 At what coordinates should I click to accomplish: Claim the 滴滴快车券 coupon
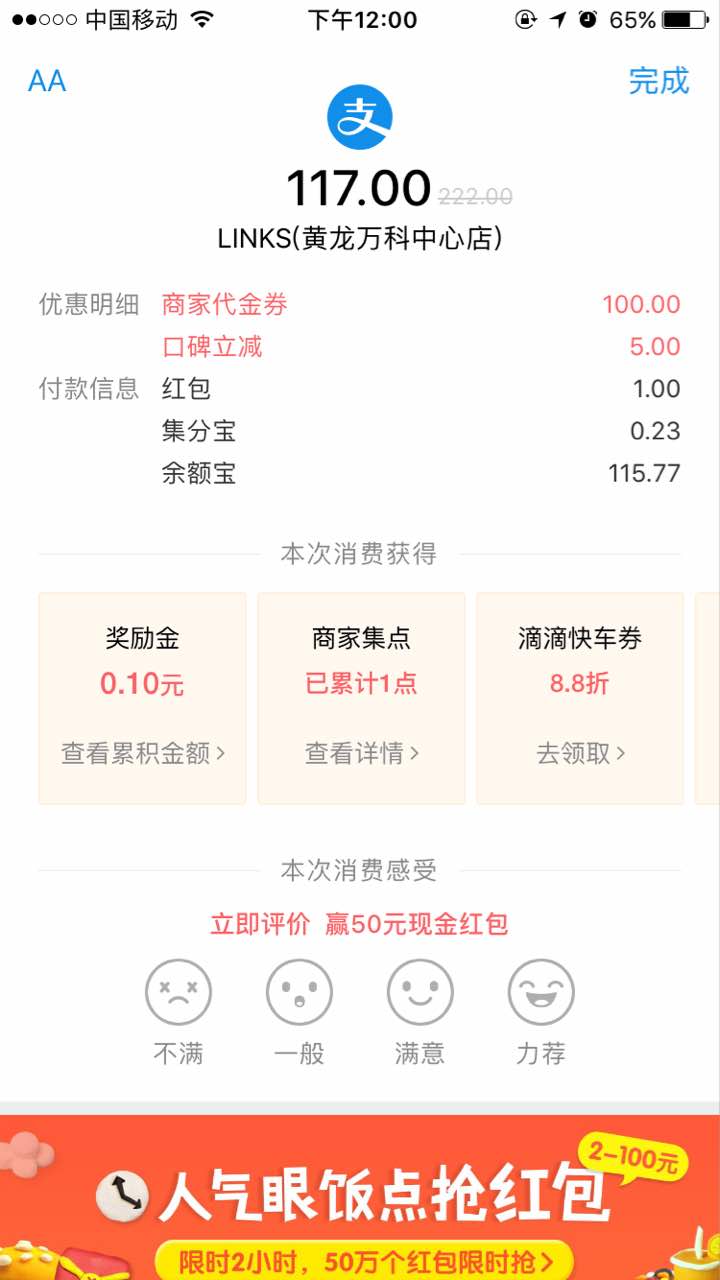coord(580,753)
